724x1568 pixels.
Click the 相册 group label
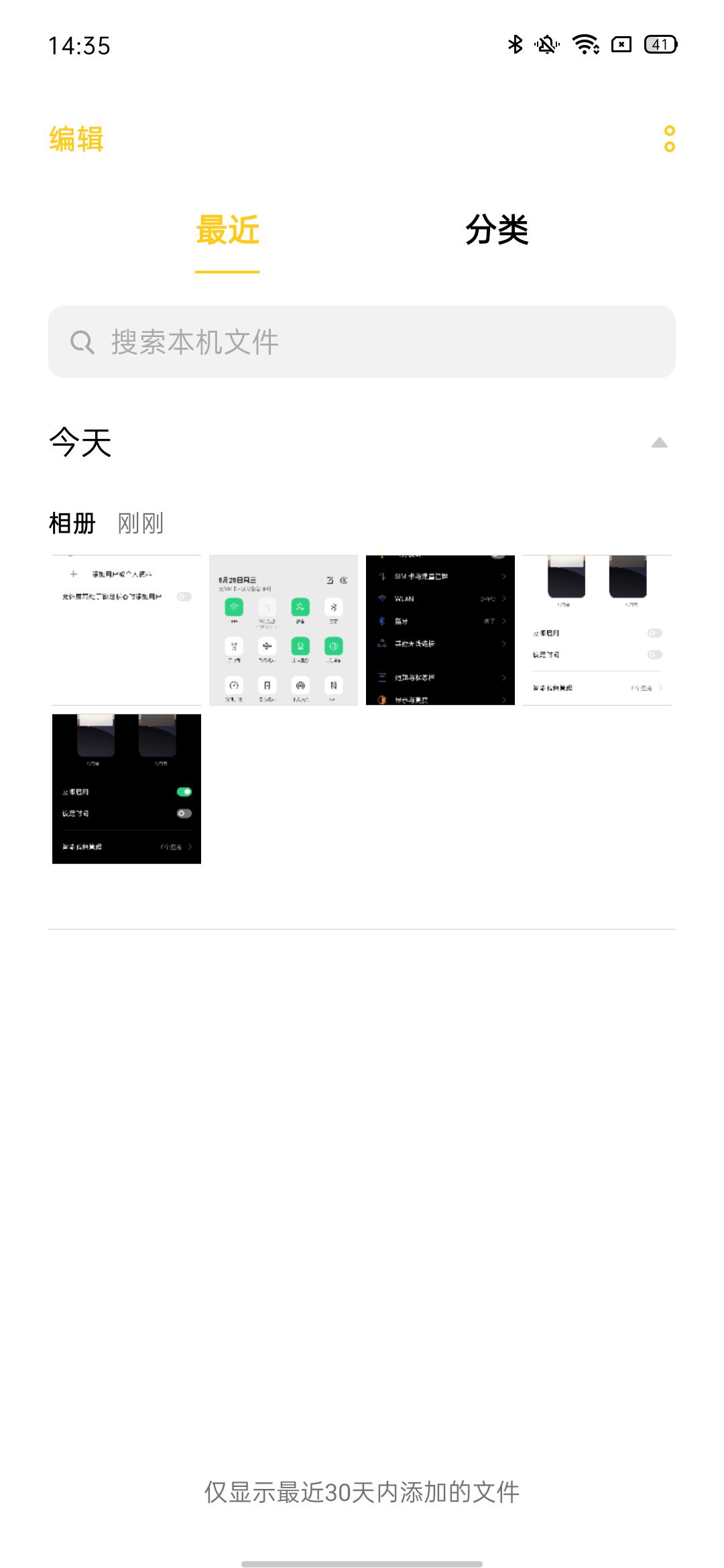pyautogui.click(x=74, y=525)
